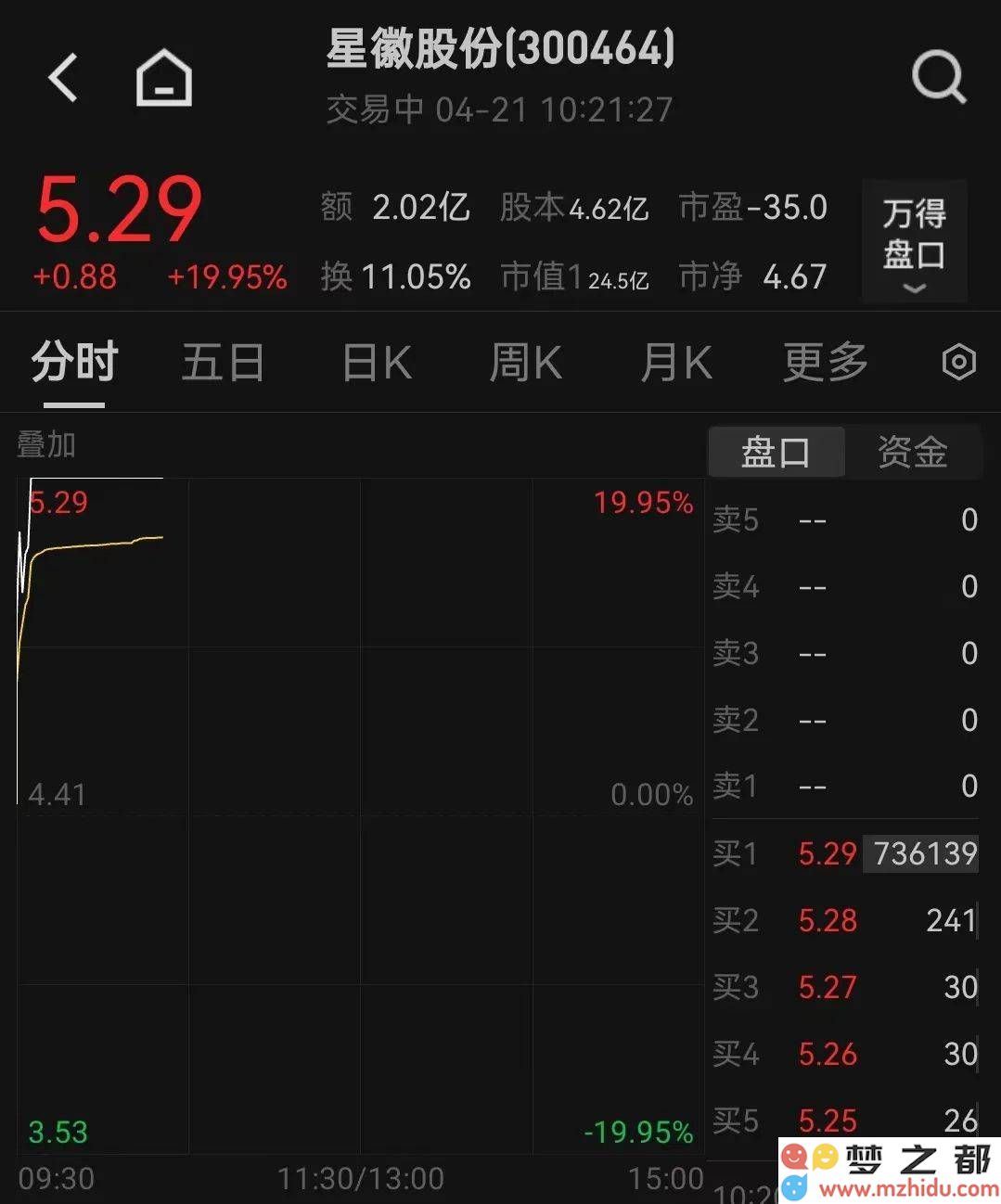This screenshot has height=1204, width=1001.
Task: Switch to the 日K chart tab
Action: (x=377, y=363)
